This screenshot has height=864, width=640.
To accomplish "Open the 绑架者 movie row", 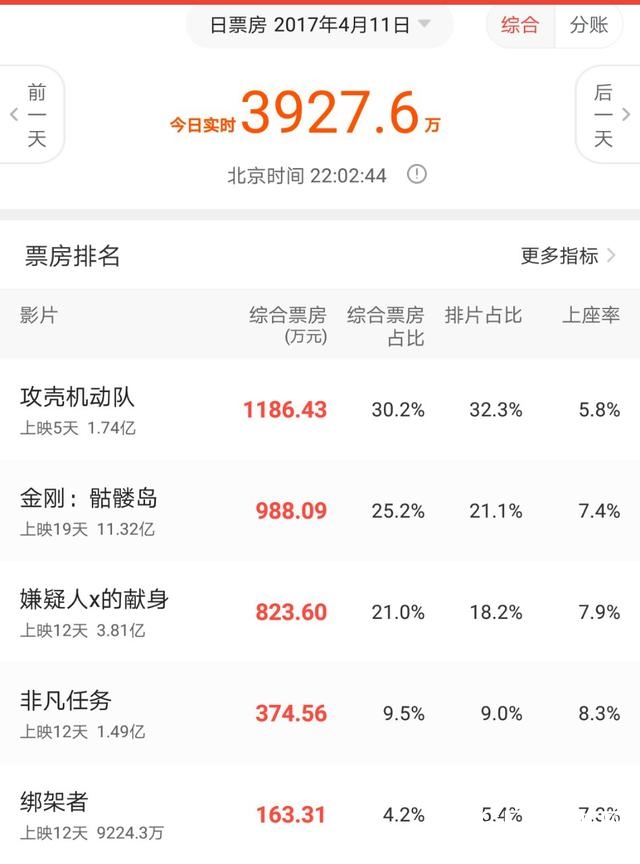I will 320,814.
